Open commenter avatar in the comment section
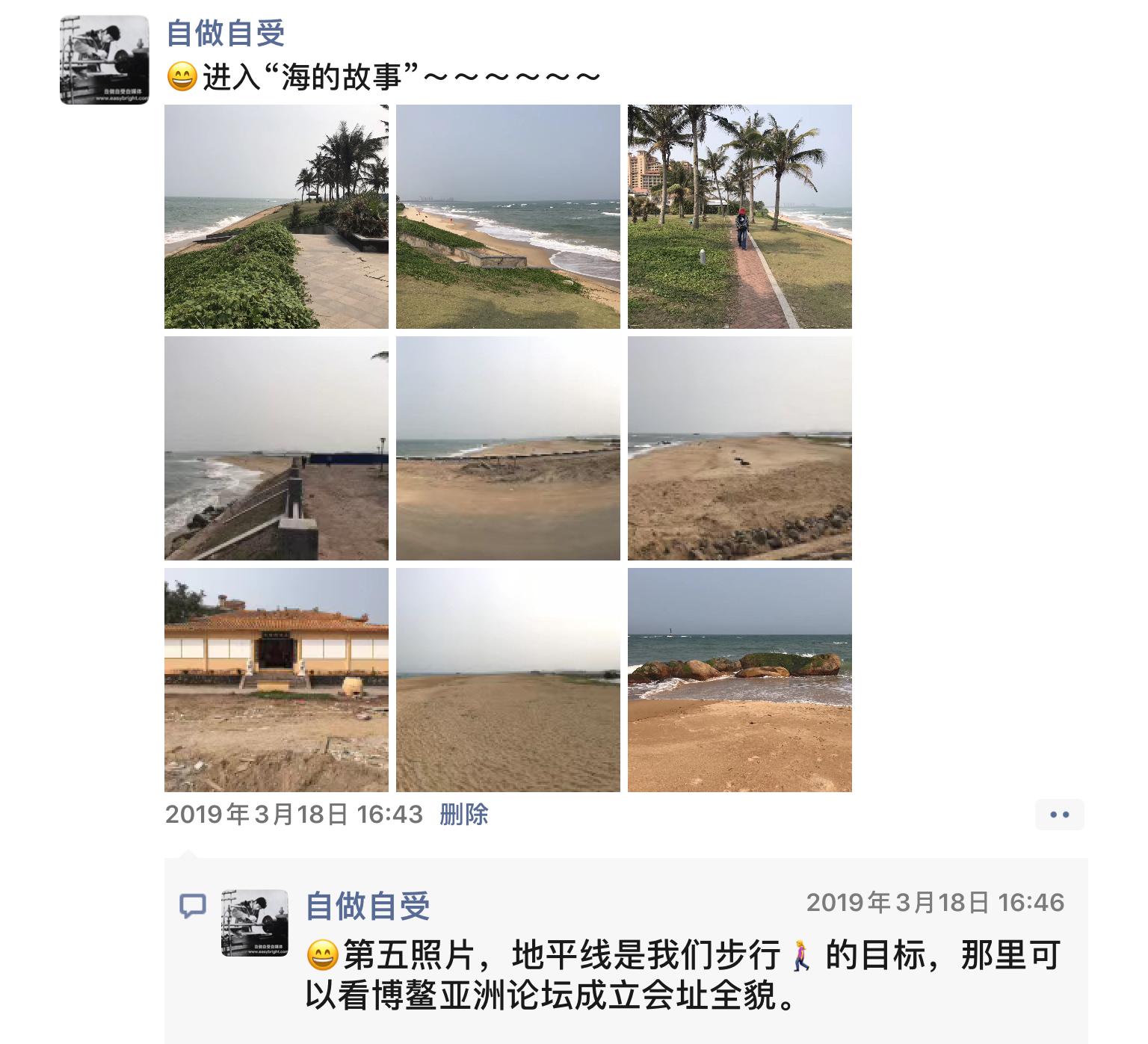Screen dimensions: 1148x1044 pos(255,922)
